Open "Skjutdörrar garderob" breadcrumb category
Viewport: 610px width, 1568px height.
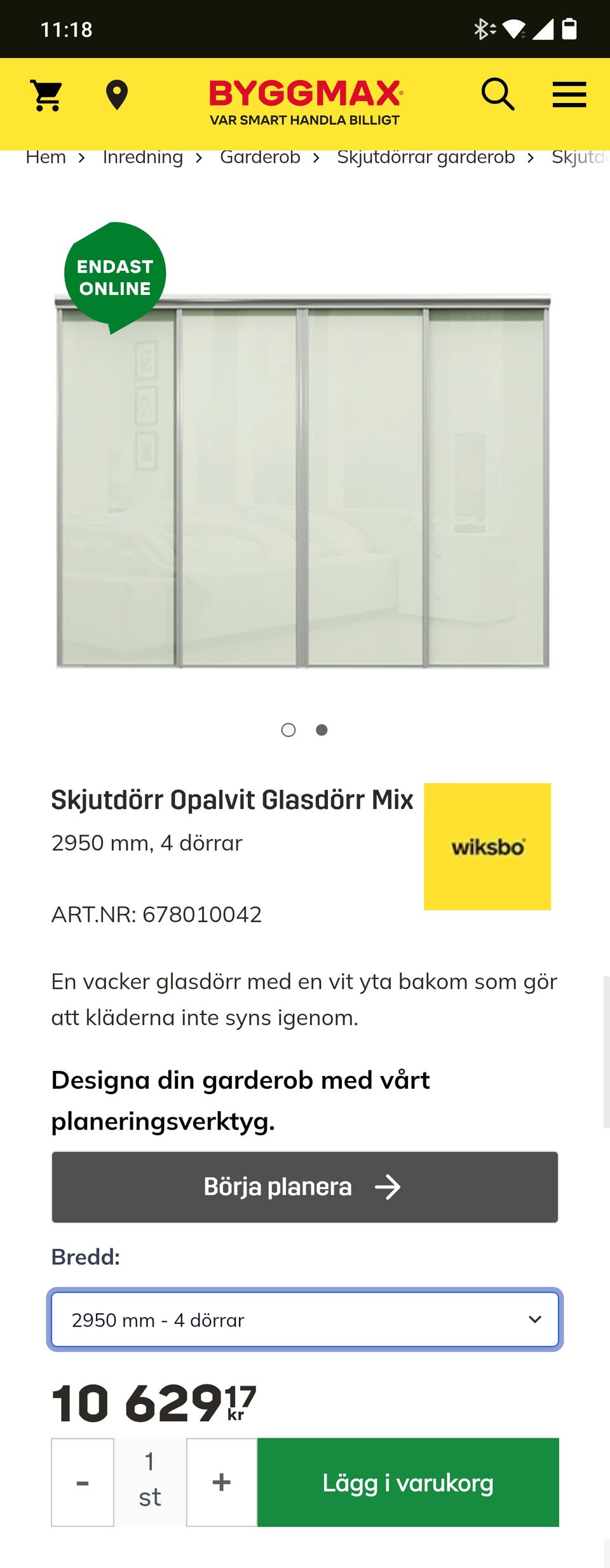click(425, 156)
